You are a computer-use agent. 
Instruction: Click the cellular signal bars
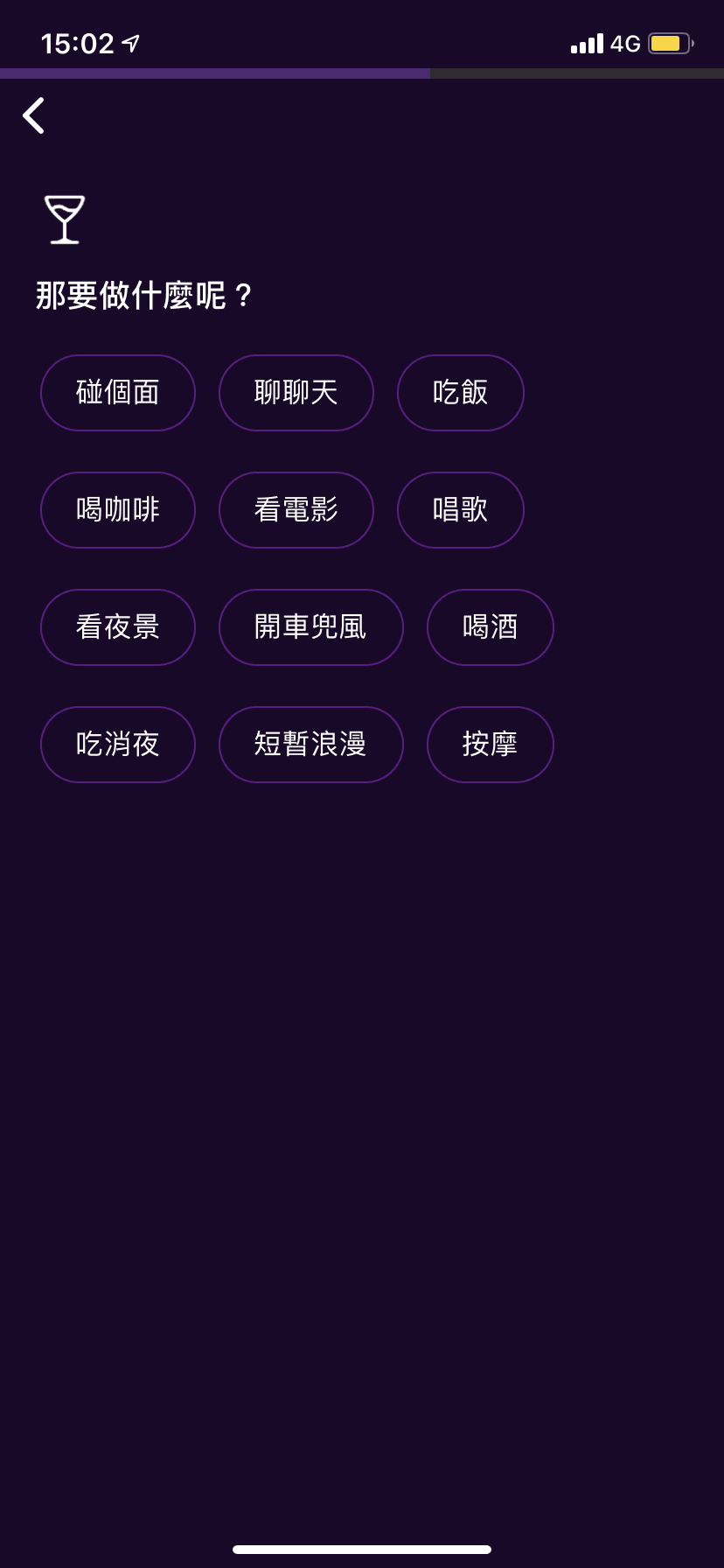(590, 42)
